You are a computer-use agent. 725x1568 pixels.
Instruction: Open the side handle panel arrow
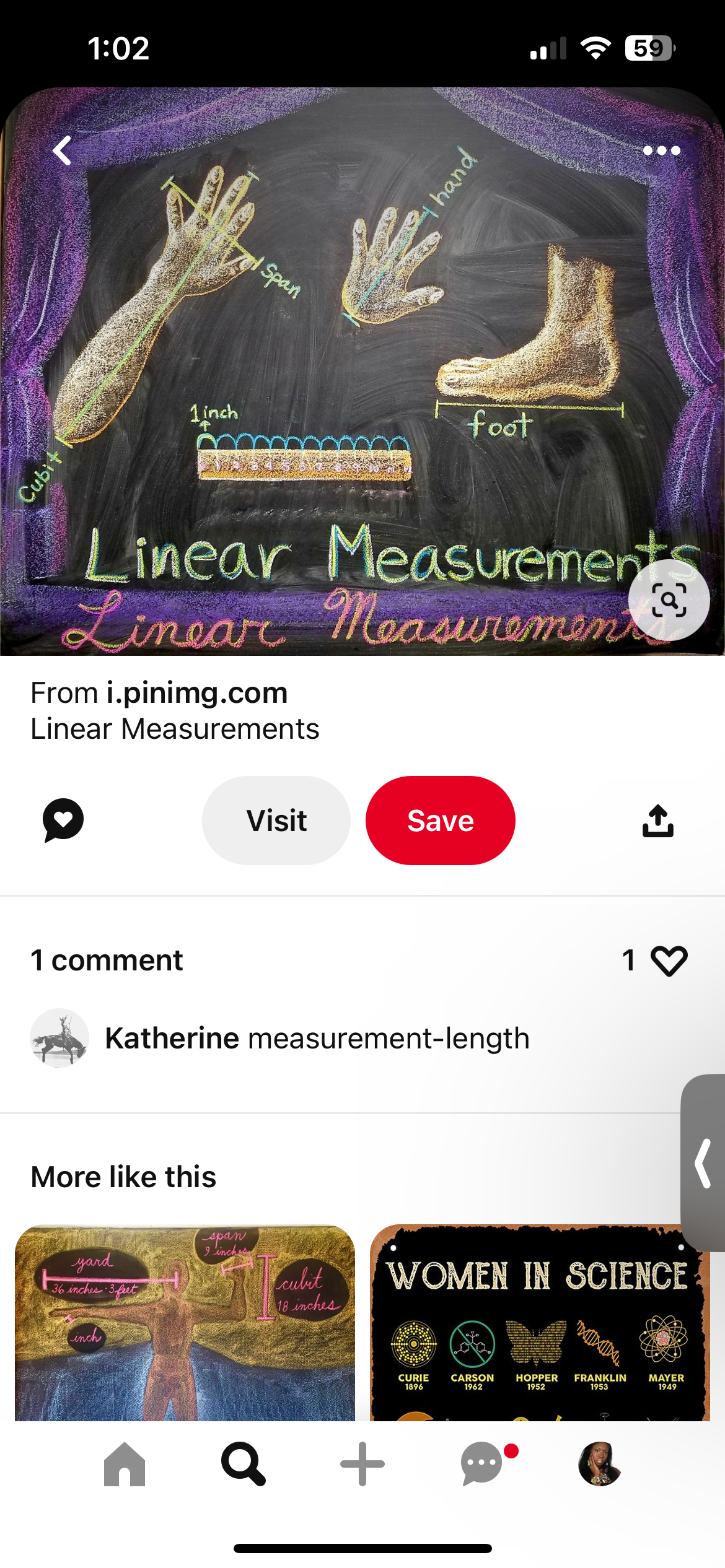click(x=703, y=1163)
